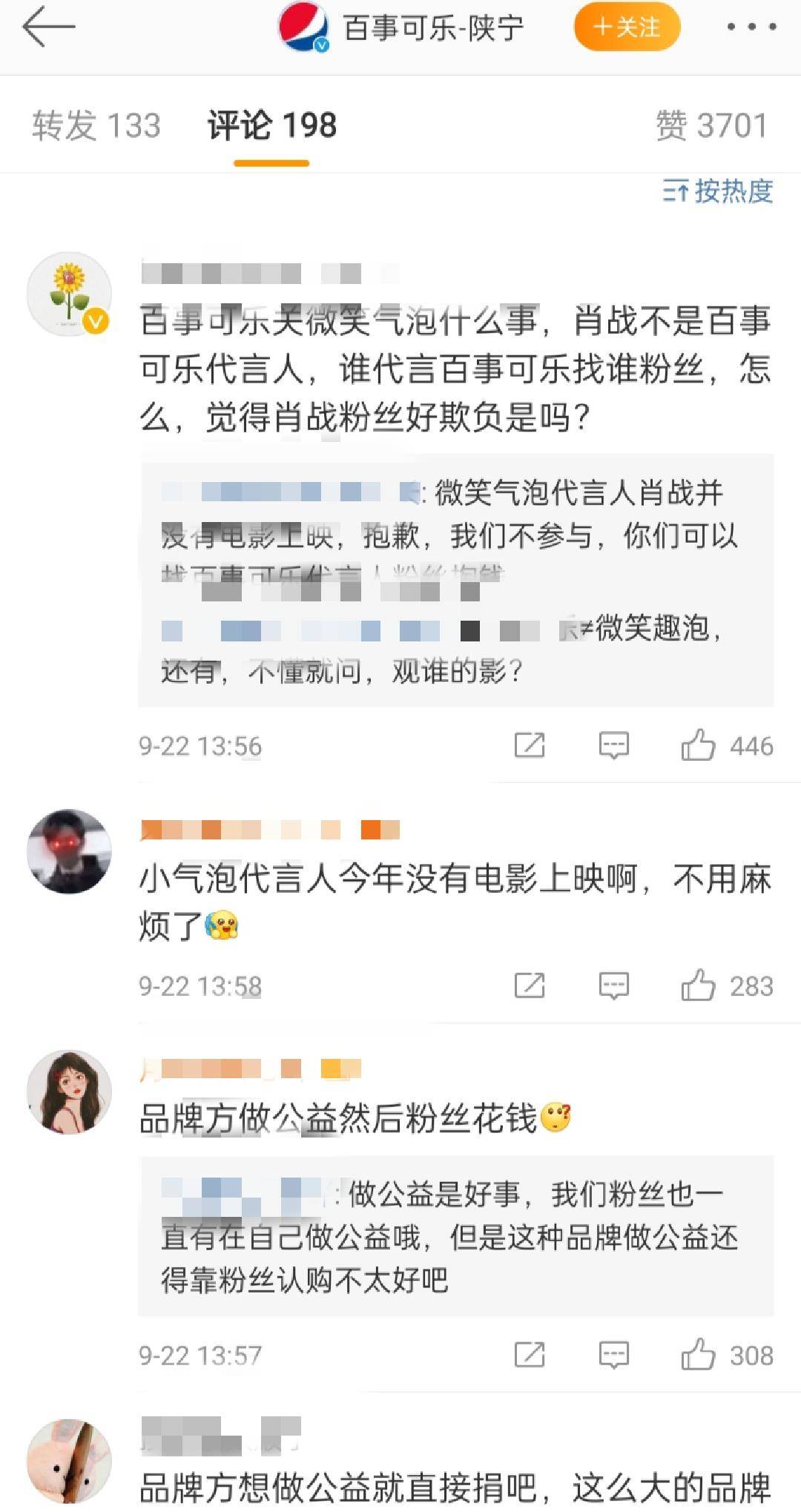This screenshot has height=1512, width=801.
Task: Open replies under 品牌方做公益然后粉丝花钱 comment
Action: (455, 1237)
